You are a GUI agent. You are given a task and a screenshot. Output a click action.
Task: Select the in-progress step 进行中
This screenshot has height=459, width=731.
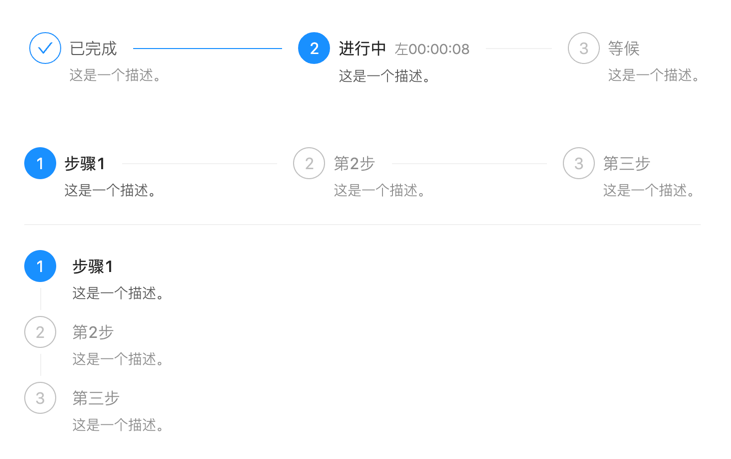362,48
